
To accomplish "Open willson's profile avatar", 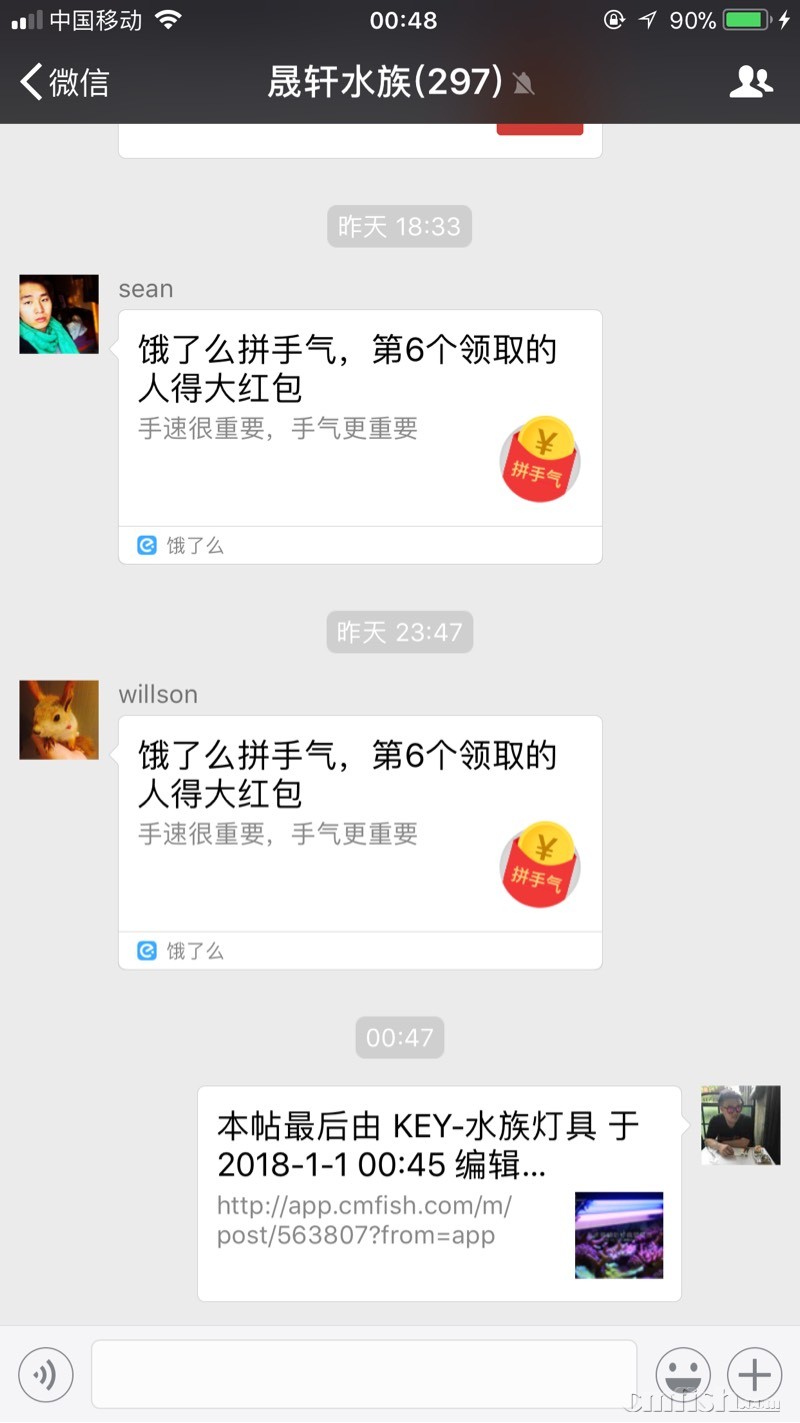I will tap(58, 719).
